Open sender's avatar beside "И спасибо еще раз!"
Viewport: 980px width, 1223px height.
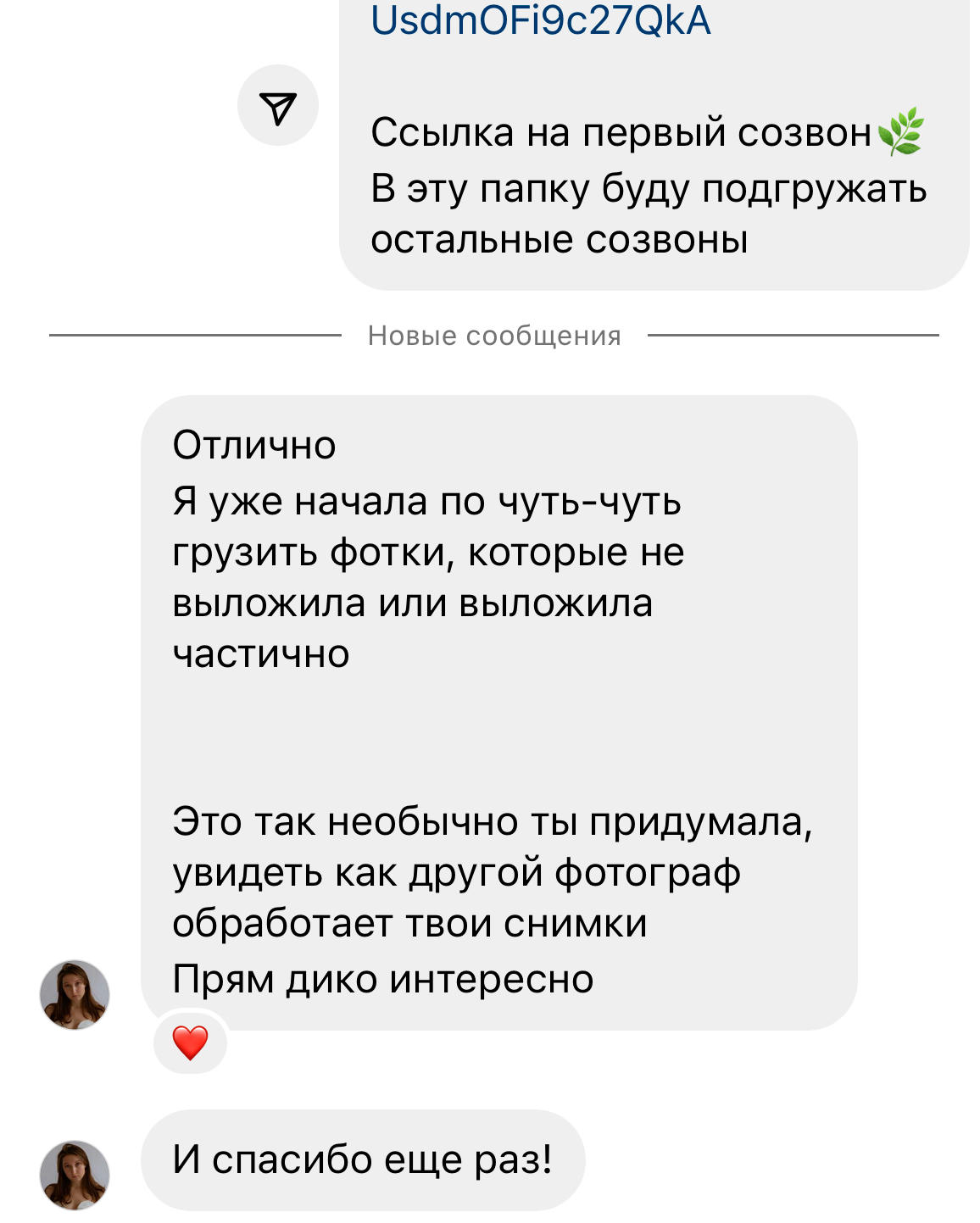click(75, 1175)
